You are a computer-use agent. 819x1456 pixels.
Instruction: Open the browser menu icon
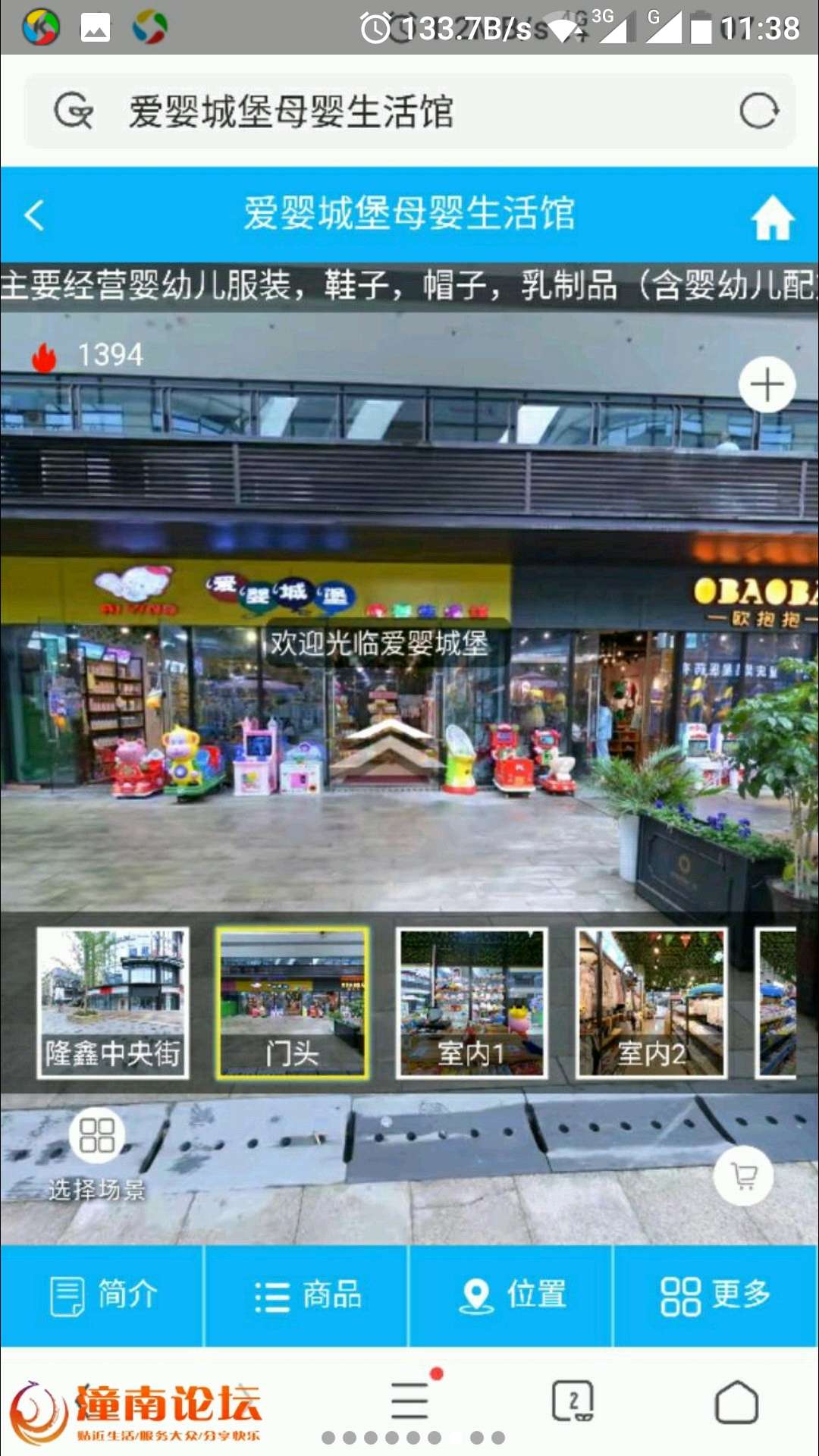coord(410,1401)
